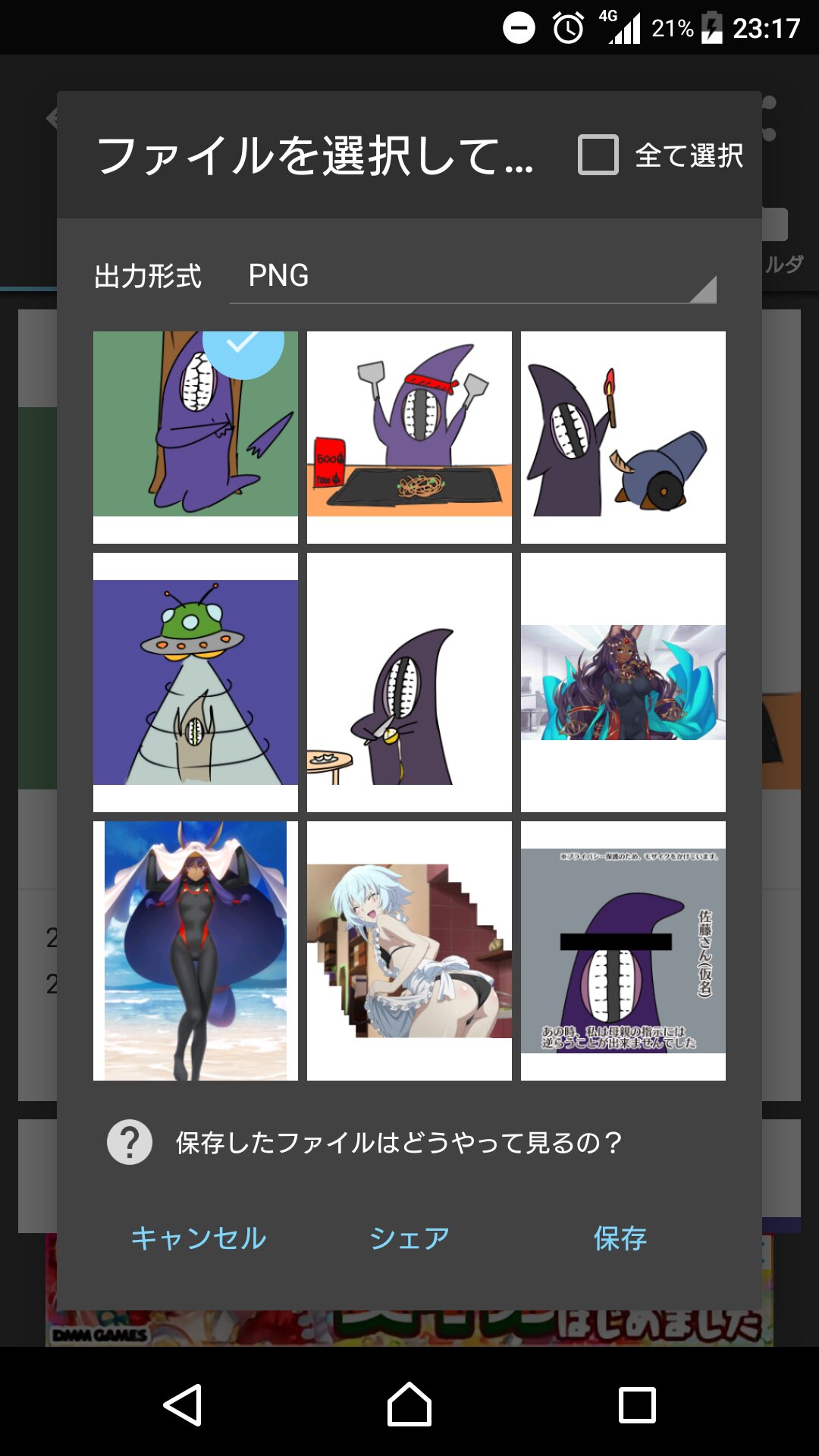
Task: Select the censored creature on gray thumbnail
Action: (623, 950)
